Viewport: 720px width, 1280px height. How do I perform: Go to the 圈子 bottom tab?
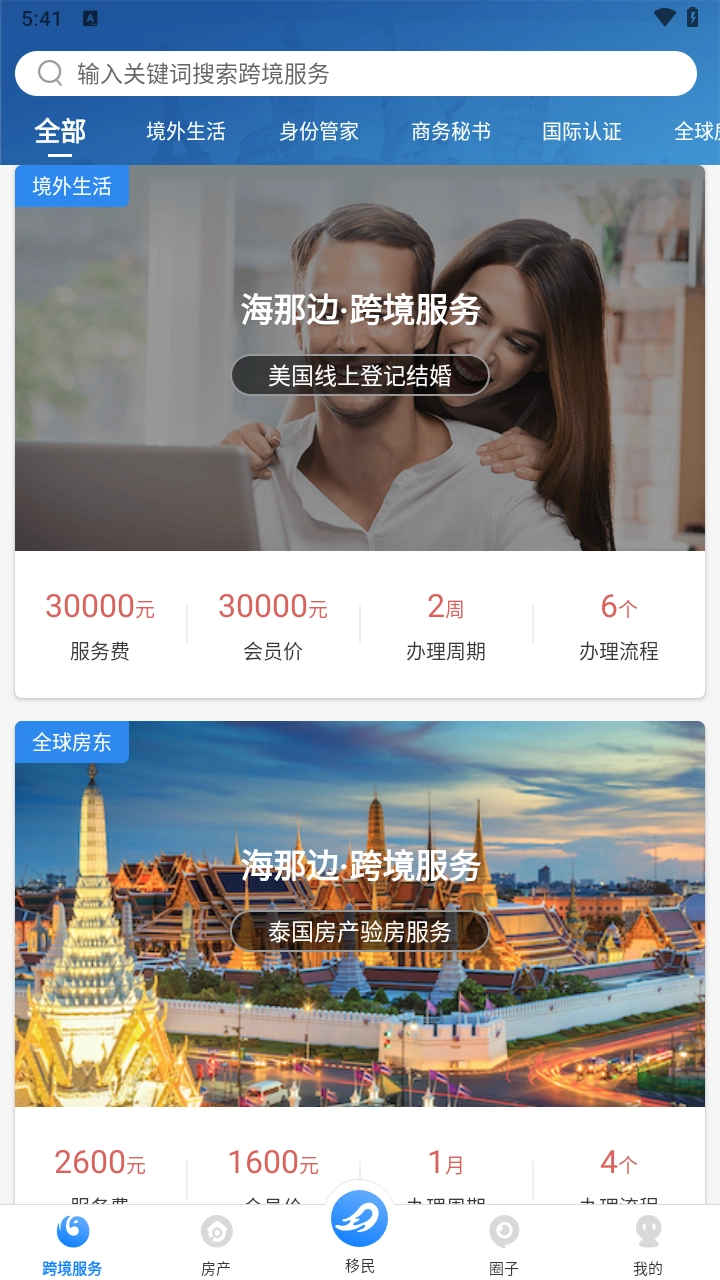(x=504, y=1244)
